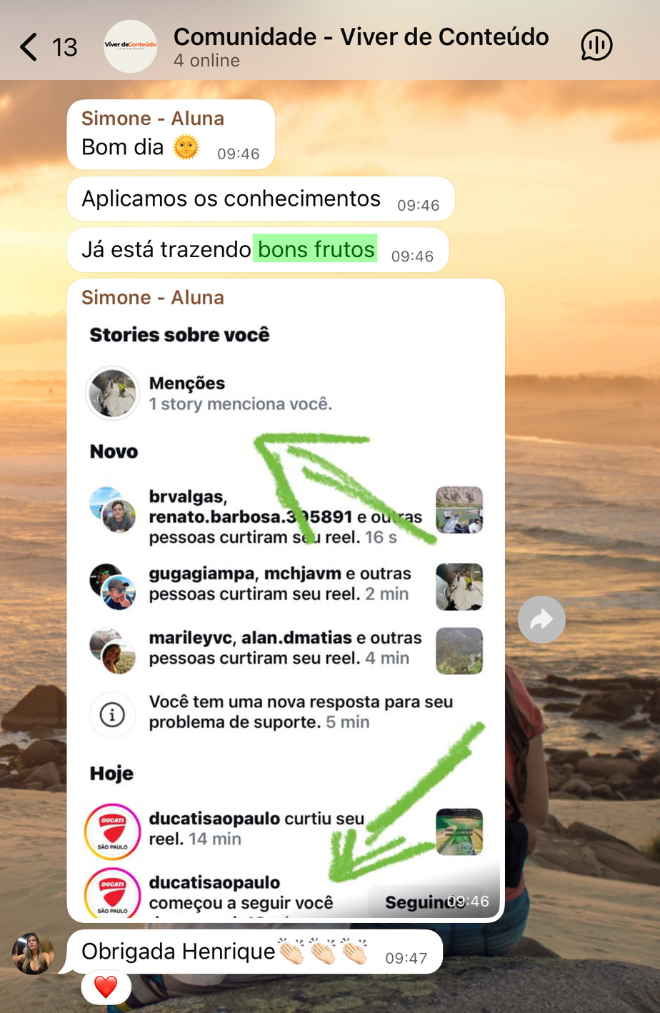Forward Simone's image message
The image size is (660, 1013).
(541, 620)
